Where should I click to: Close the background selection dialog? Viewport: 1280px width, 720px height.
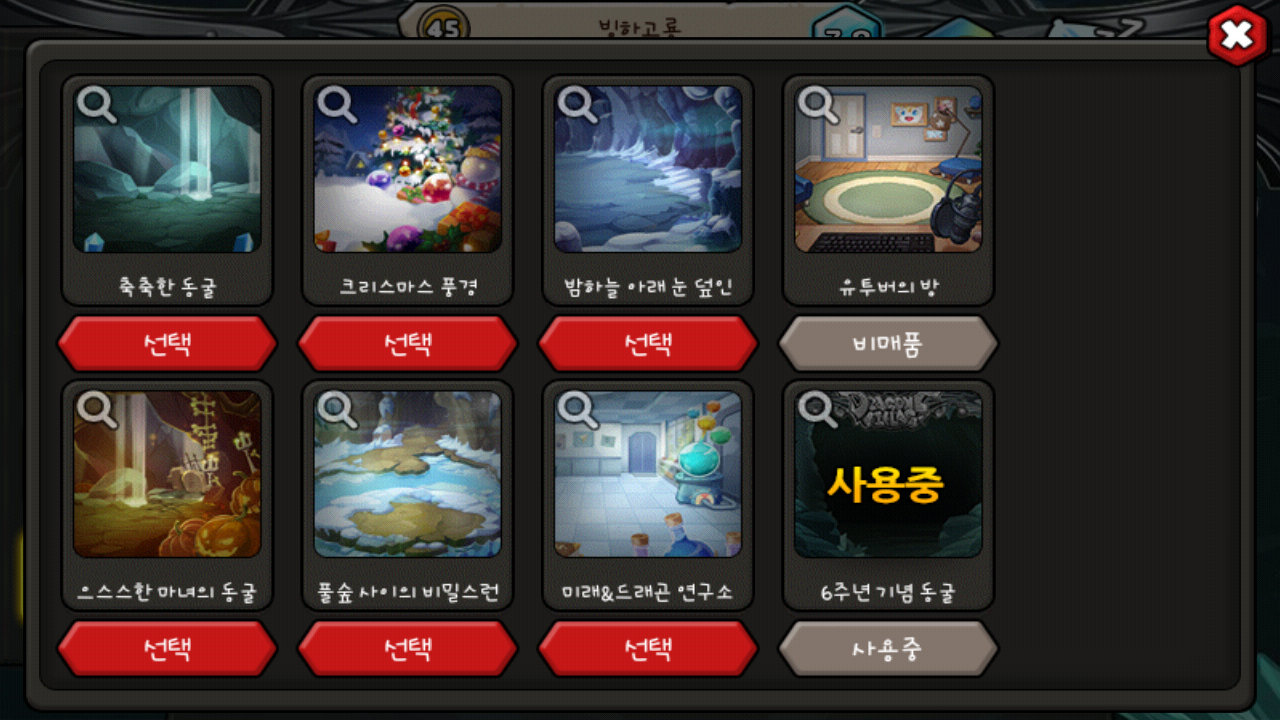coord(1237,36)
